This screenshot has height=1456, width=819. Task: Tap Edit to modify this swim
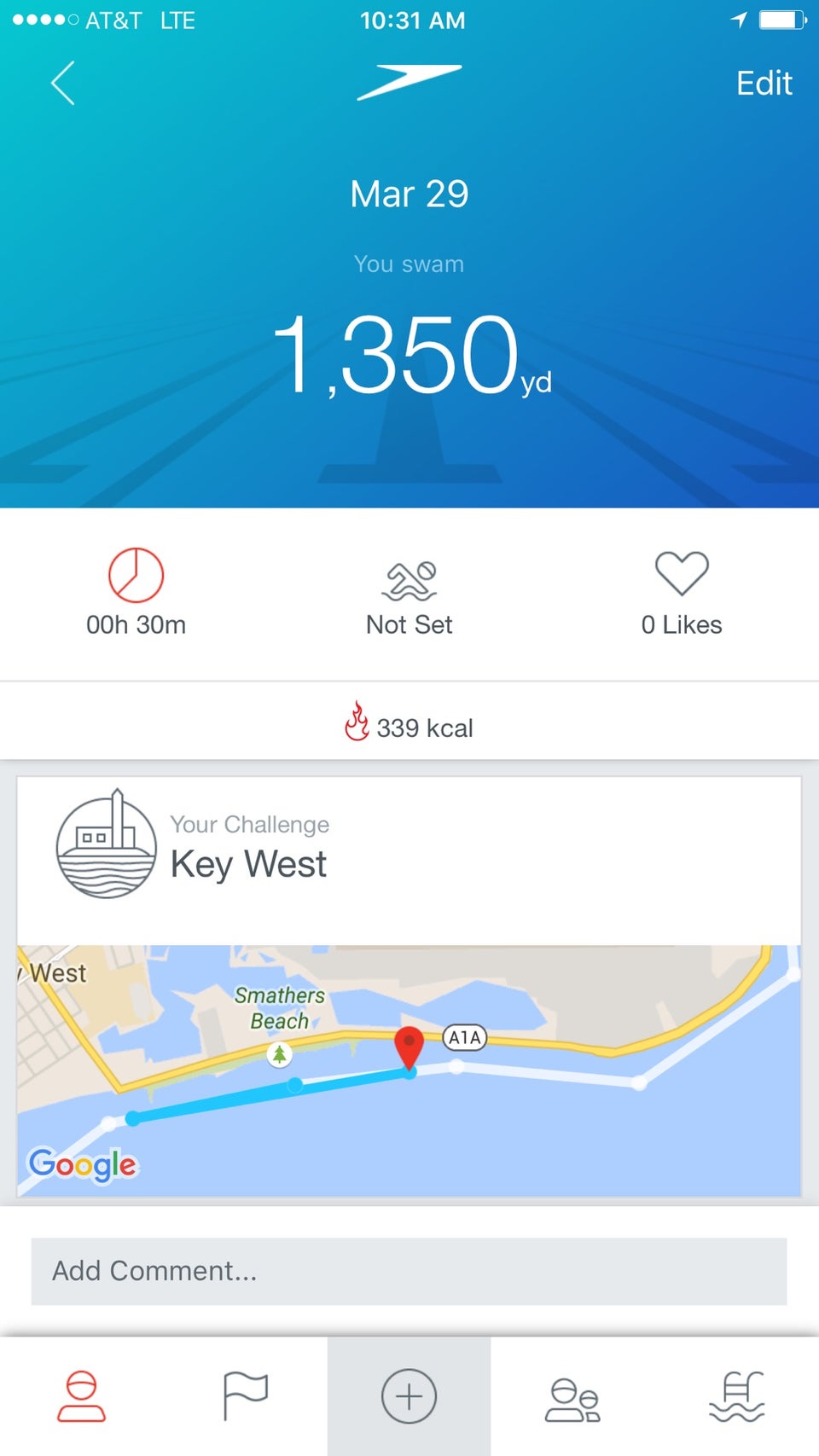[x=764, y=84]
